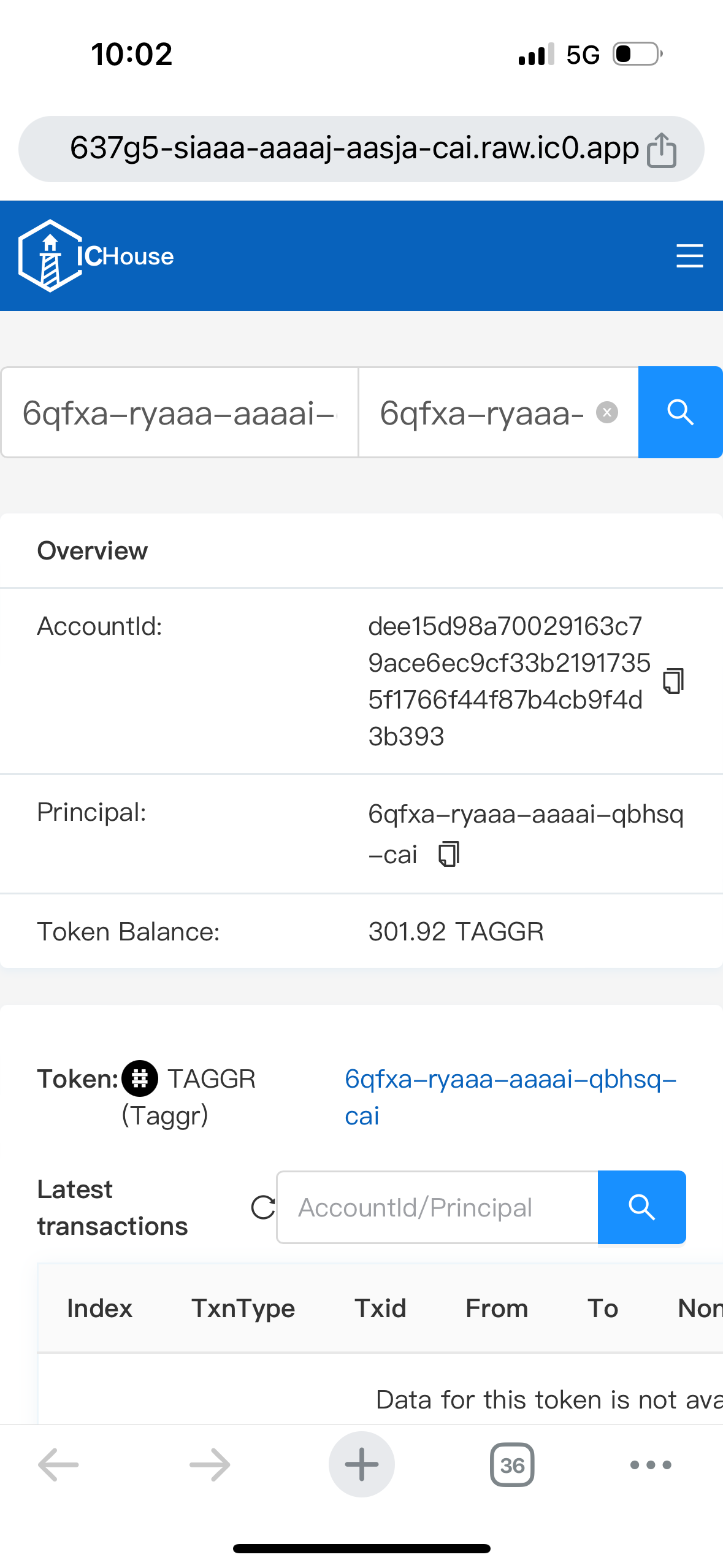The height and width of the screenshot is (1568, 723).
Task: View the 36 open tabs
Action: (512, 1464)
